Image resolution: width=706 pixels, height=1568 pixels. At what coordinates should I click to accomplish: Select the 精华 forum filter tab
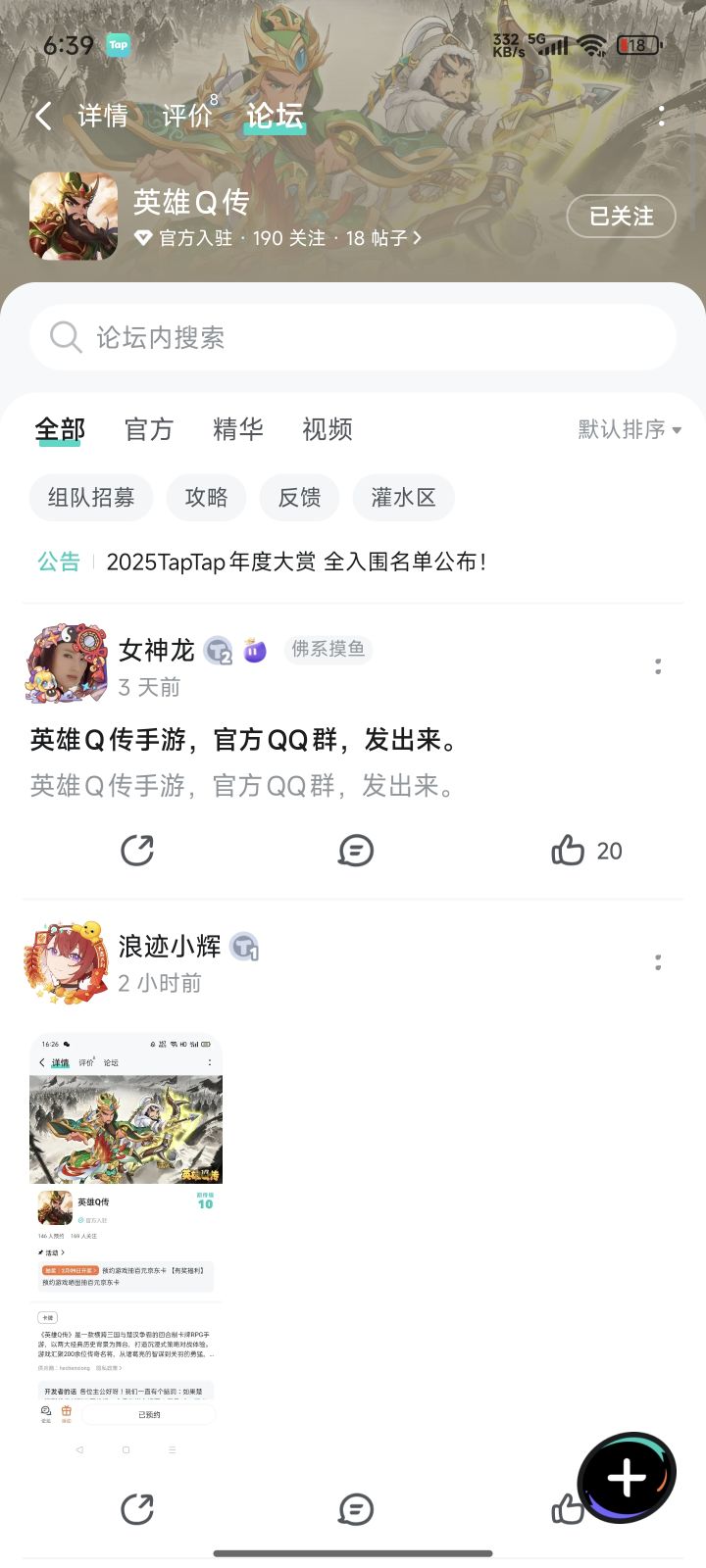click(238, 429)
